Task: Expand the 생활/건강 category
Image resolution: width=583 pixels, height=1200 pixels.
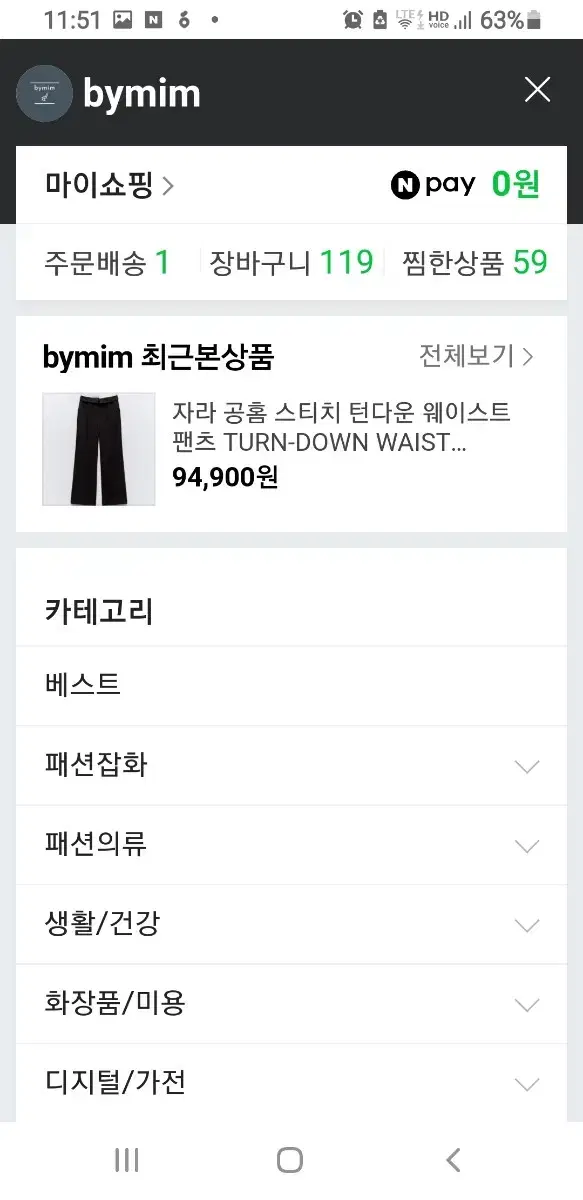Action: [291, 924]
